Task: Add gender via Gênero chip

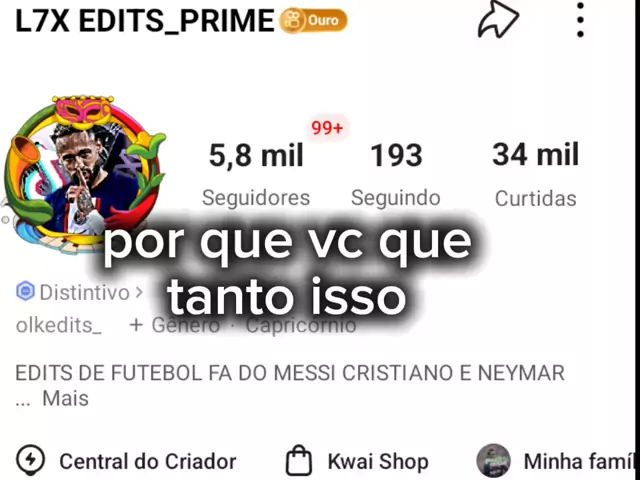Action: coord(175,326)
